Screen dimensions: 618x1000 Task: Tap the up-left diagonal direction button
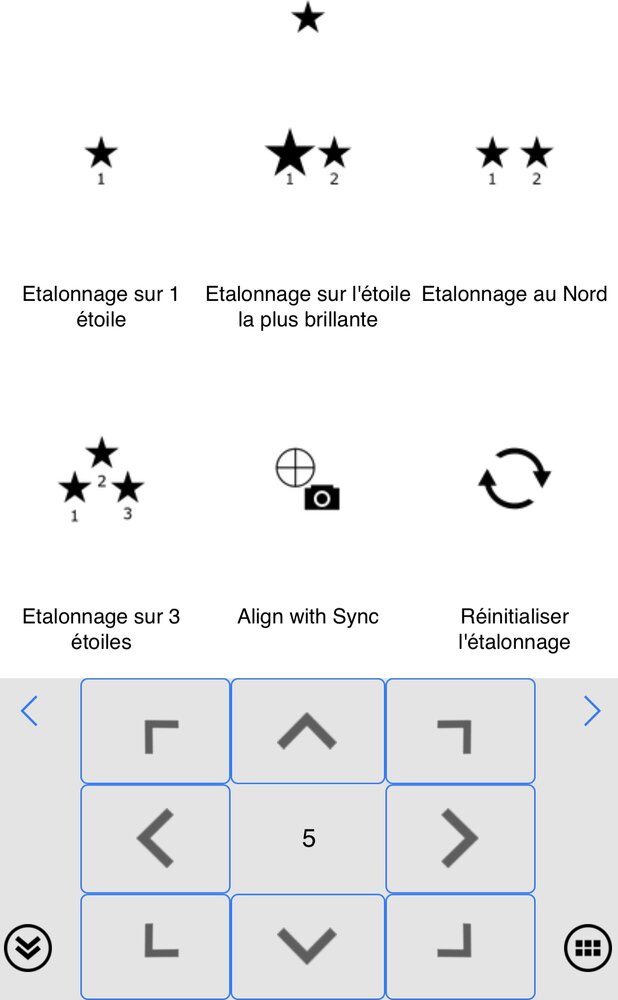[x=155, y=731]
